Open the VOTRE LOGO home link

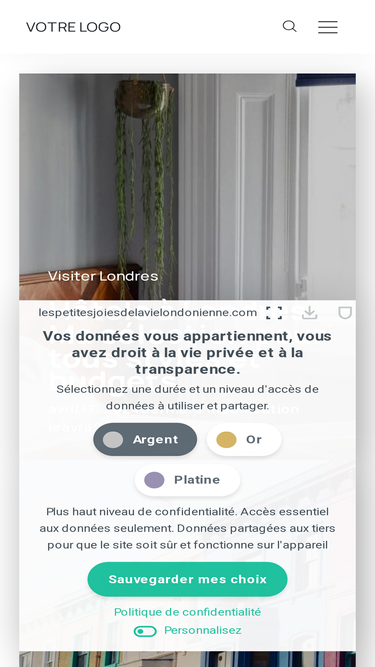tap(73, 27)
